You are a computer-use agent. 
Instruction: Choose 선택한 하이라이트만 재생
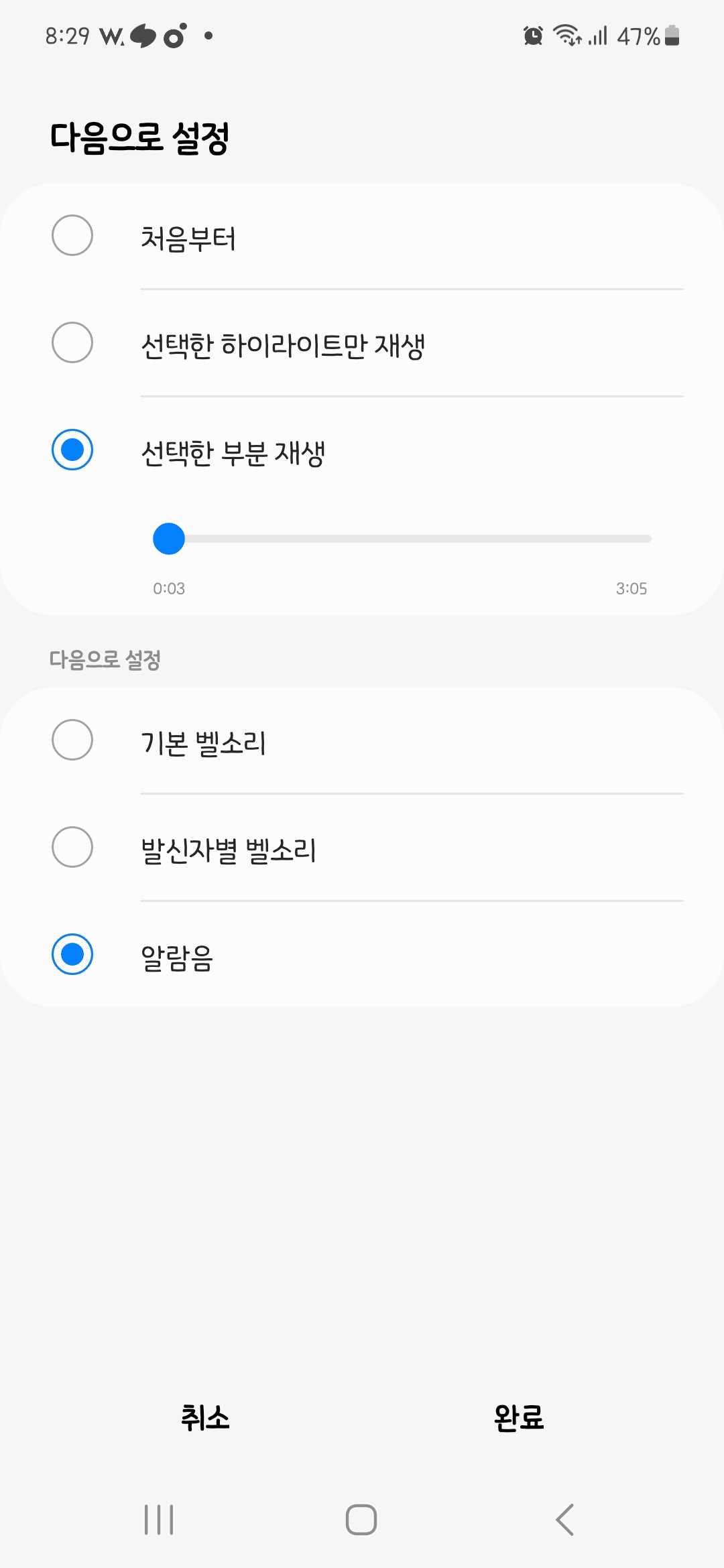[72, 343]
